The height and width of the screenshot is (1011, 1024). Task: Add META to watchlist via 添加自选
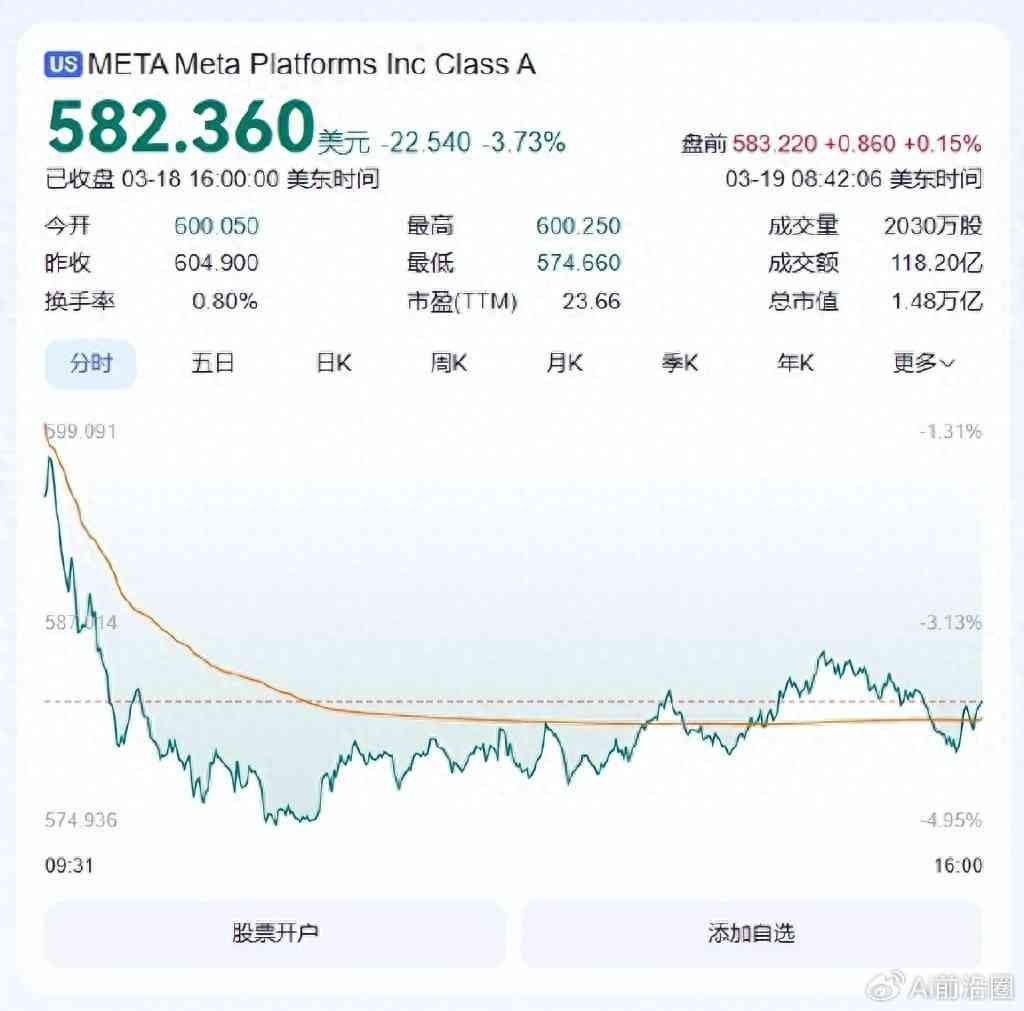[x=751, y=933]
